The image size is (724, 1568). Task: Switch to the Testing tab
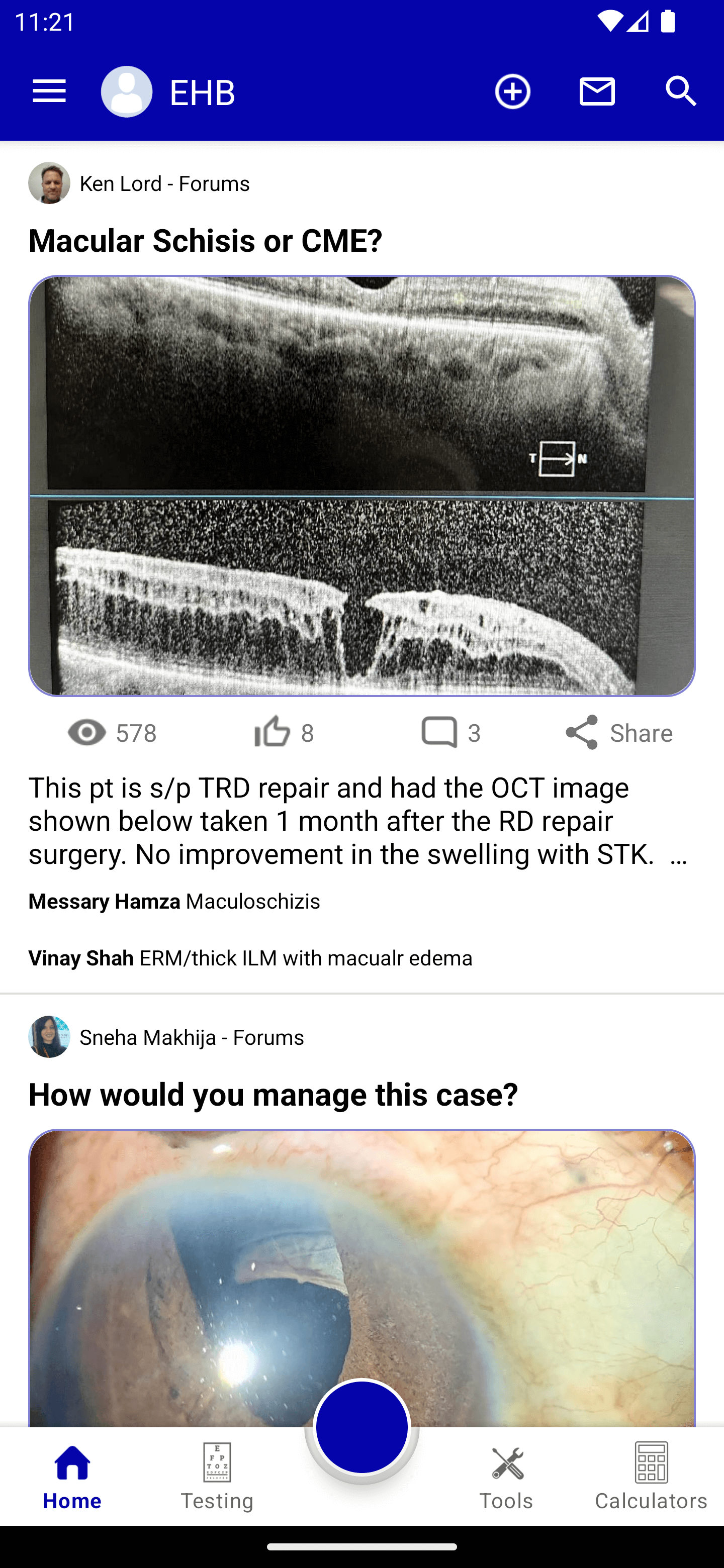point(217,1476)
